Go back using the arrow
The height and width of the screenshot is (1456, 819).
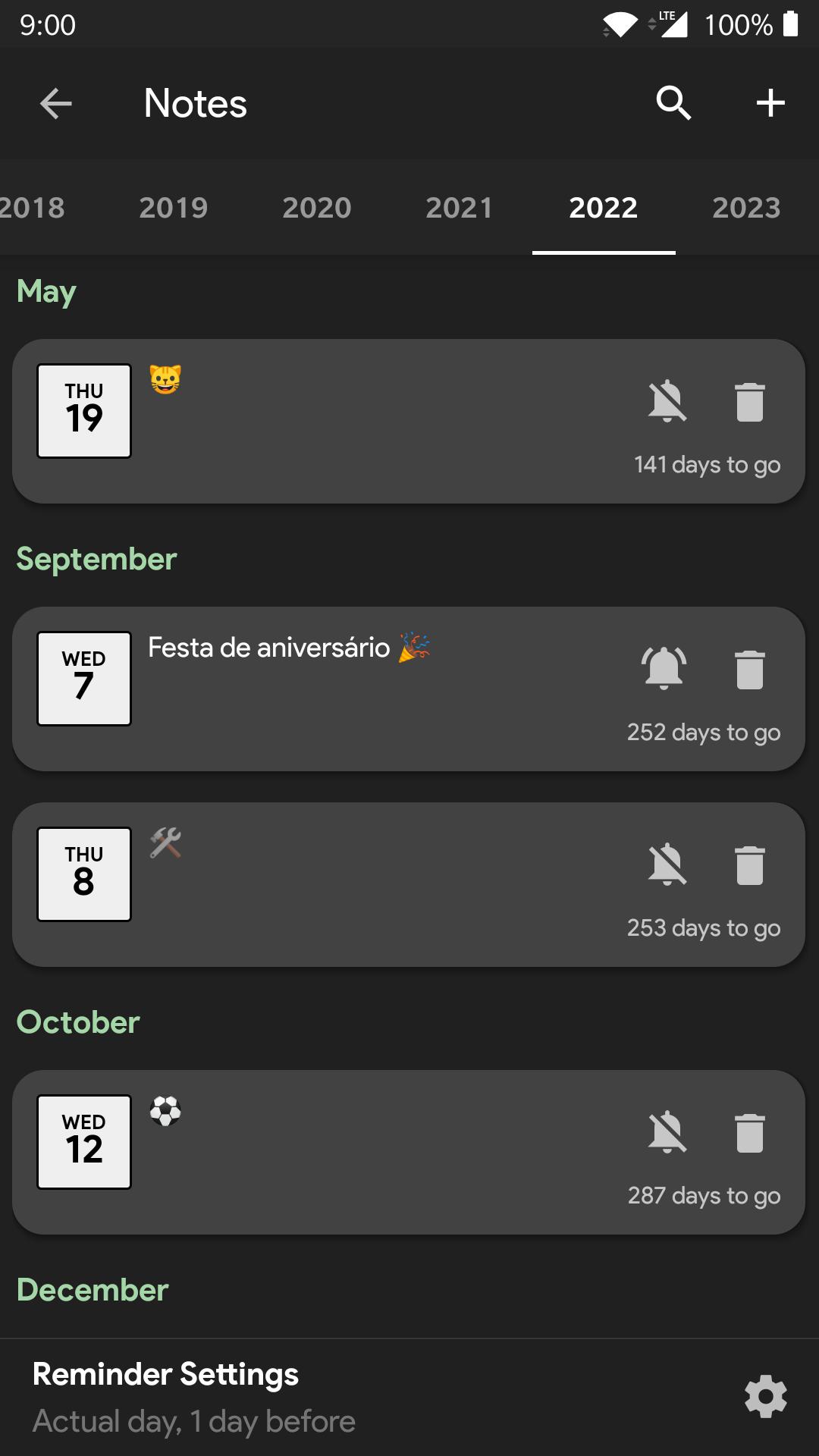pyautogui.click(x=55, y=103)
